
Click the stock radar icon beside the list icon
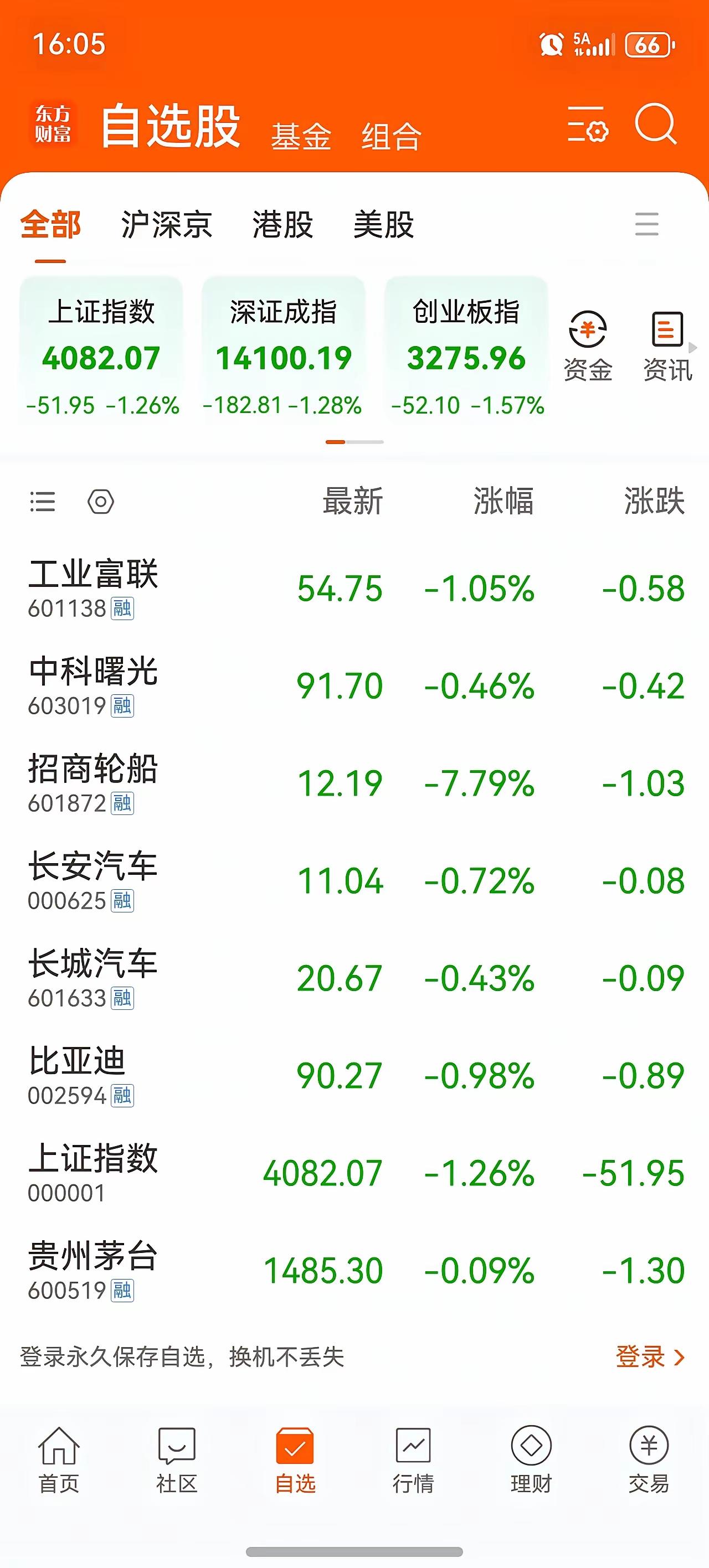click(101, 503)
